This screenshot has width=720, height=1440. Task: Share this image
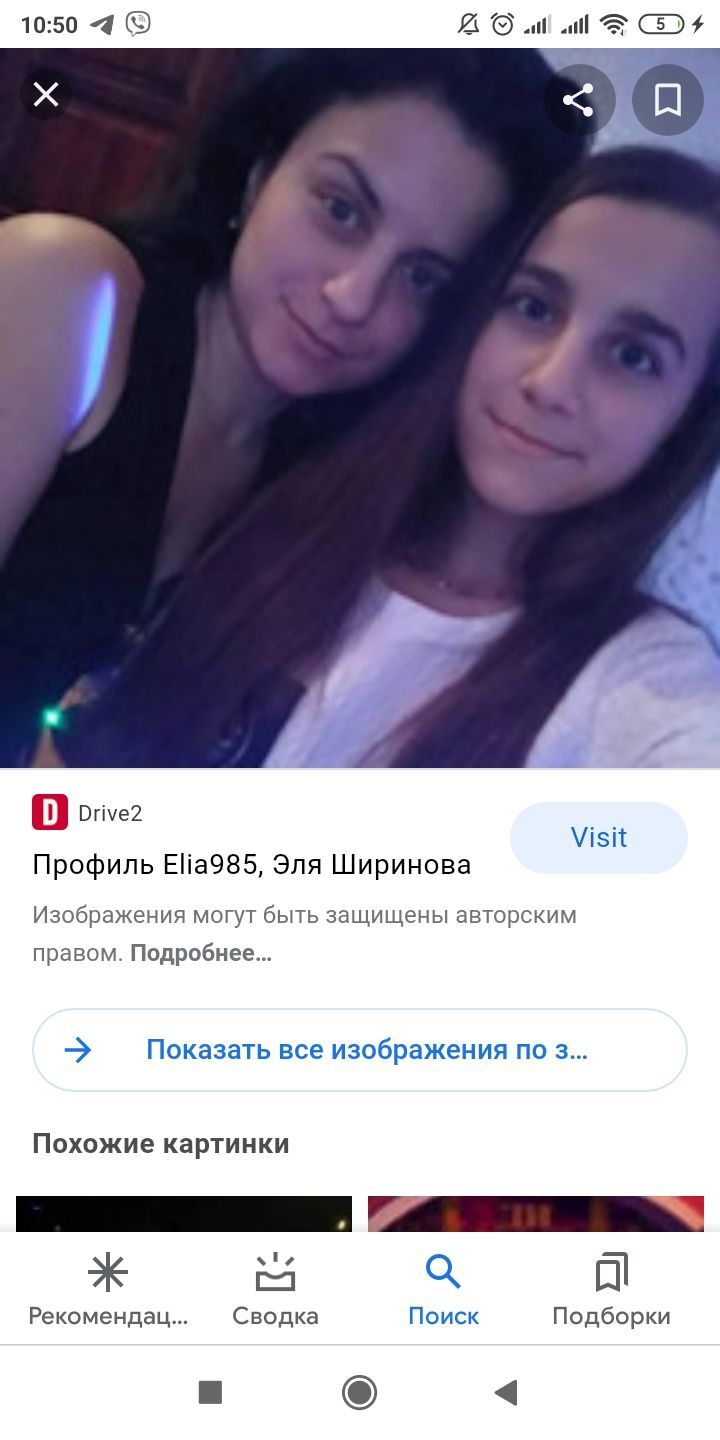(578, 100)
